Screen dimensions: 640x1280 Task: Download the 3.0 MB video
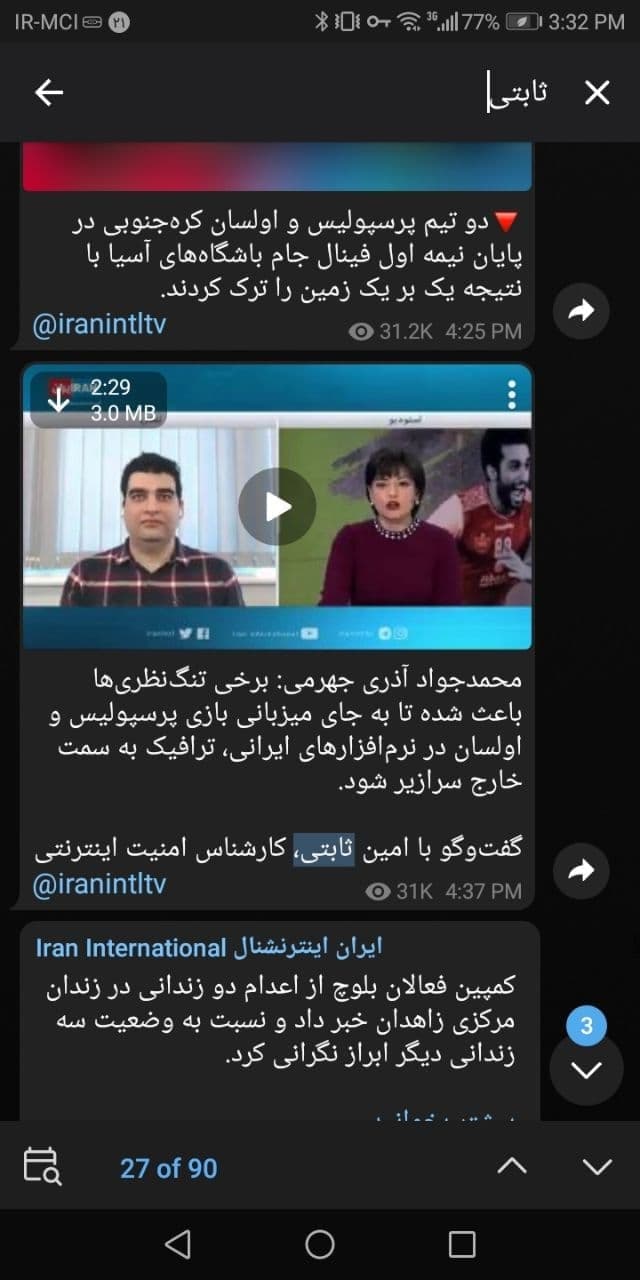(x=59, y=399)
